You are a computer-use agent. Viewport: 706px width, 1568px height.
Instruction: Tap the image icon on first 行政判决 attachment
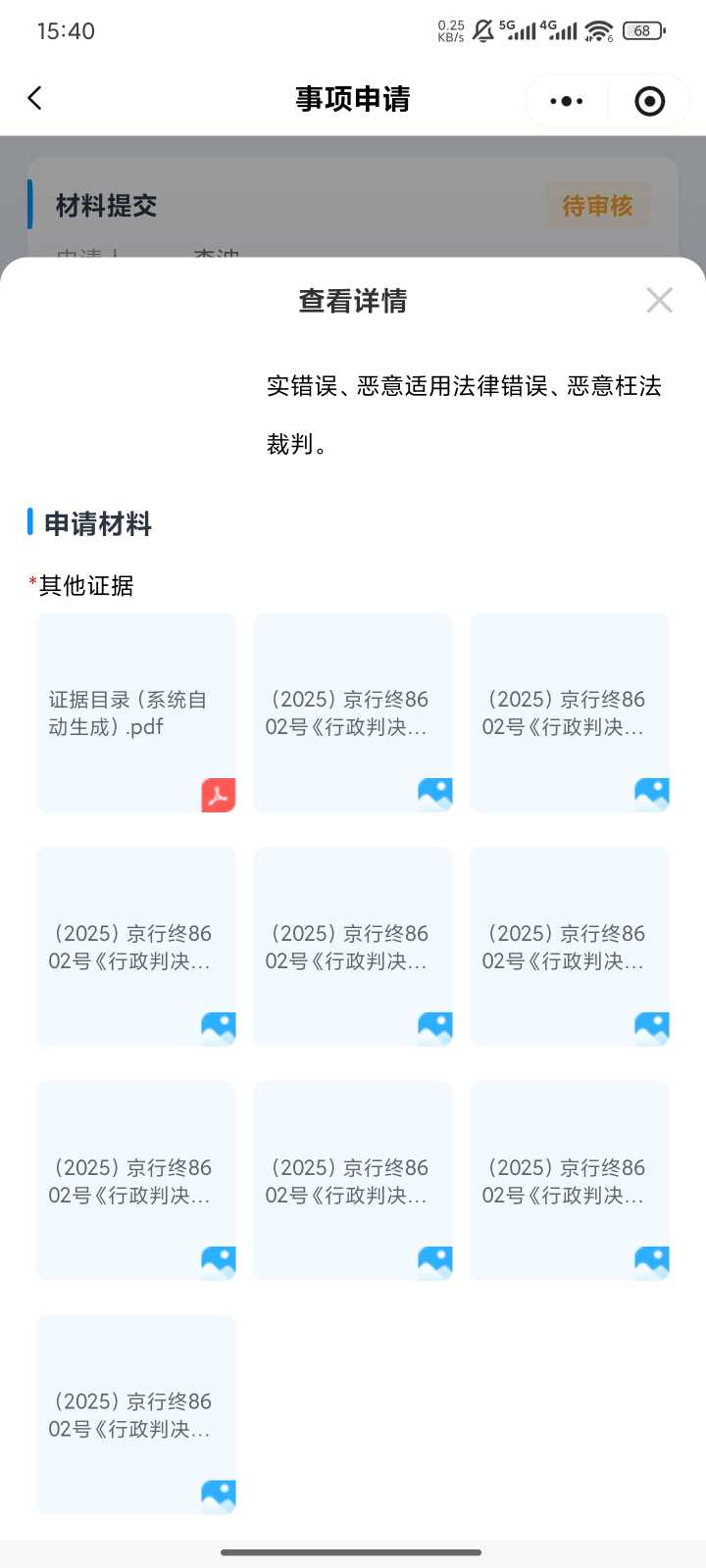click(434, 792)
